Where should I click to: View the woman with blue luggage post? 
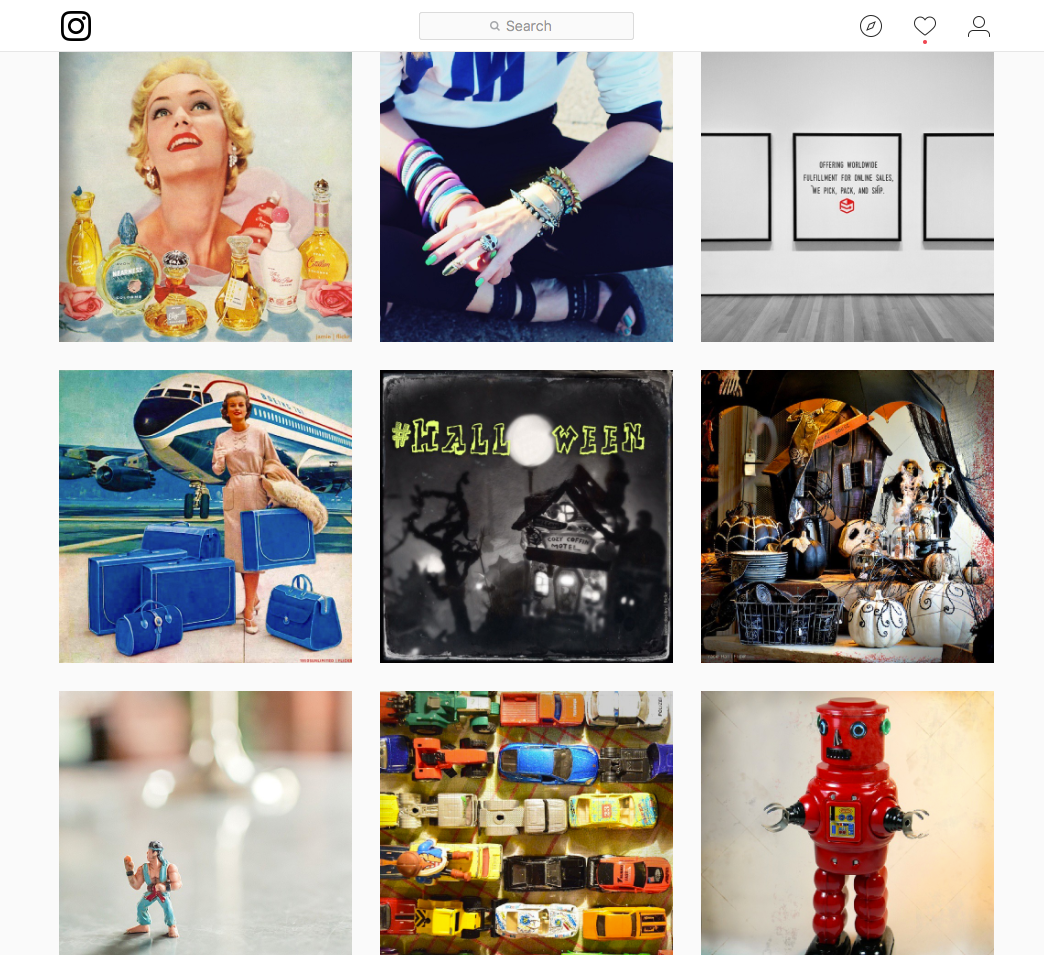pos(205,516)
